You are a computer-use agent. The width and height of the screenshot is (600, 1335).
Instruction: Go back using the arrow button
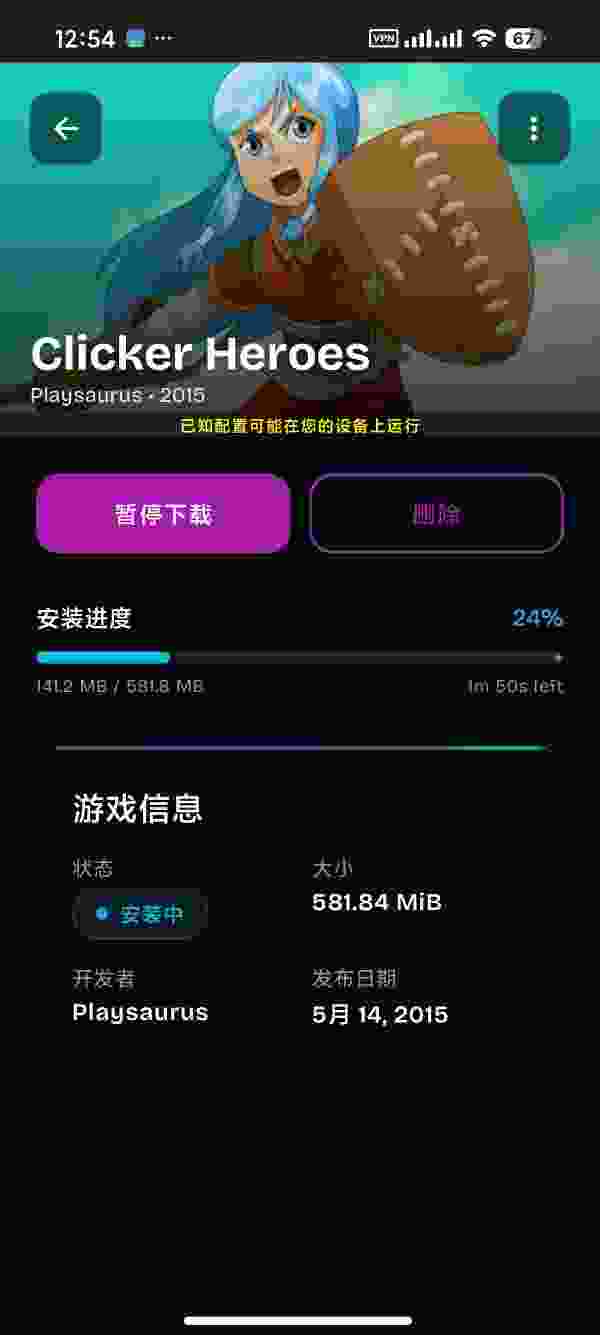(x=66, y=128)
